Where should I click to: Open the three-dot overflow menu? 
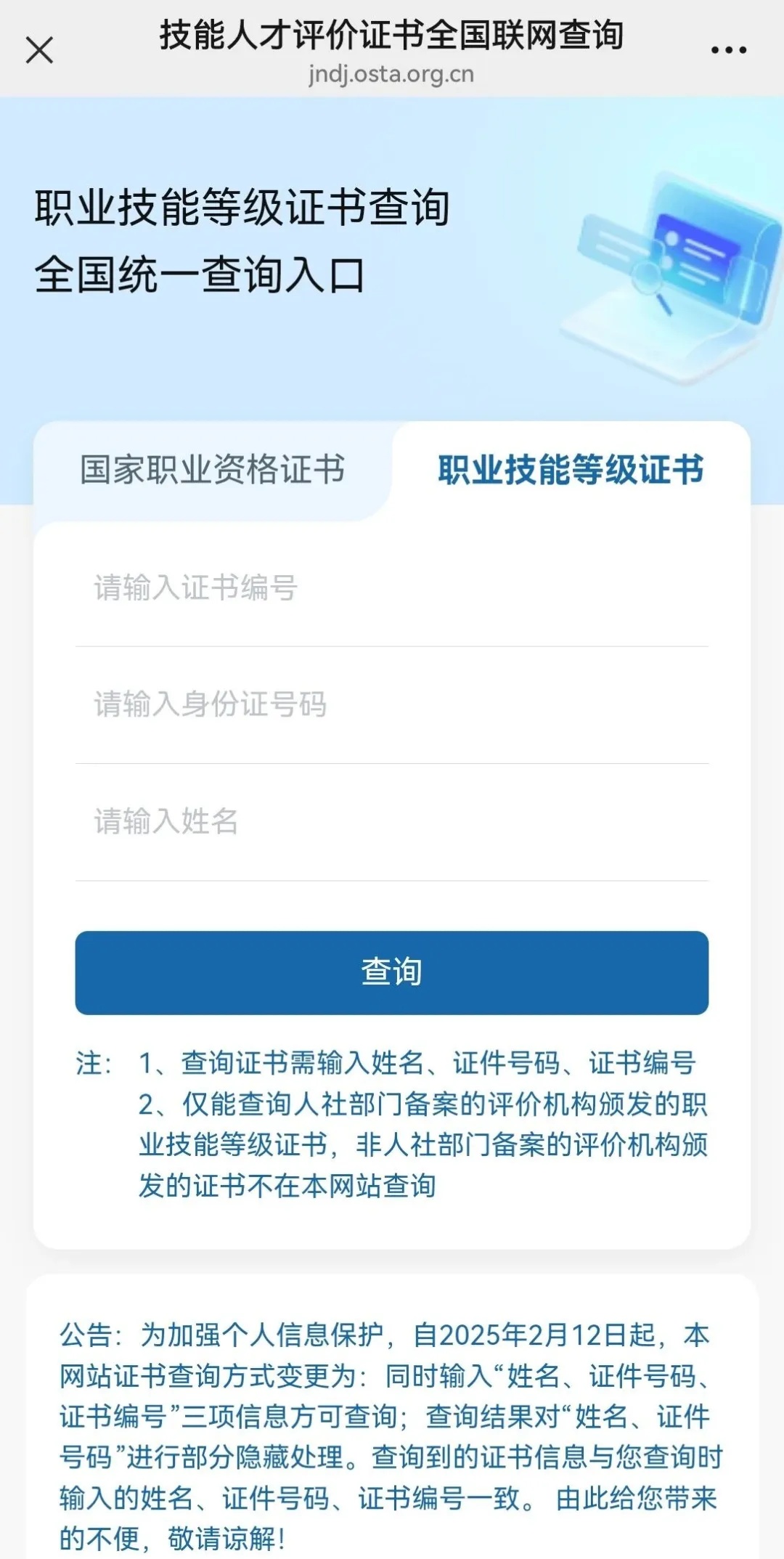coord(728,50)
